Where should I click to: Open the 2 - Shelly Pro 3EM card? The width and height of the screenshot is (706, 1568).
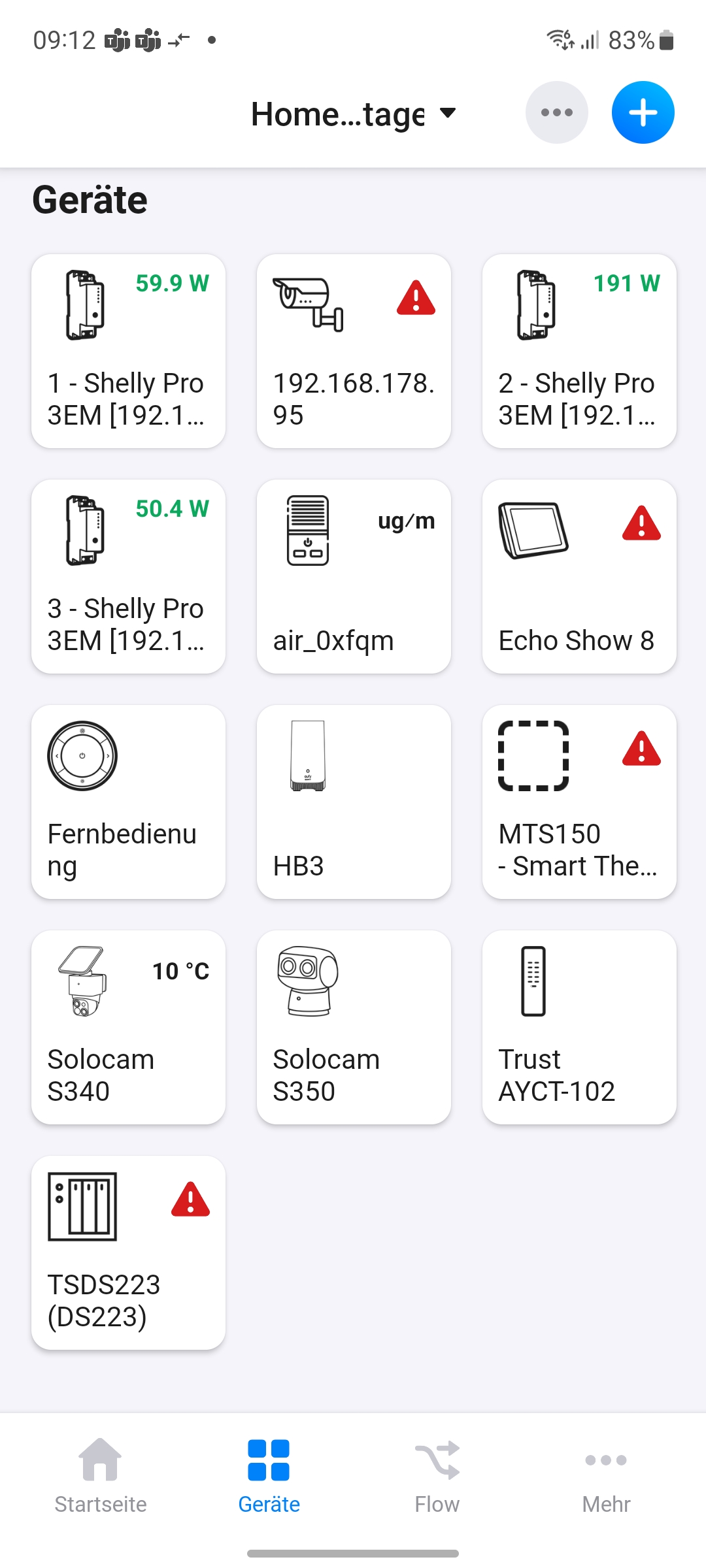pyautogui.click(x=579, y=351)
